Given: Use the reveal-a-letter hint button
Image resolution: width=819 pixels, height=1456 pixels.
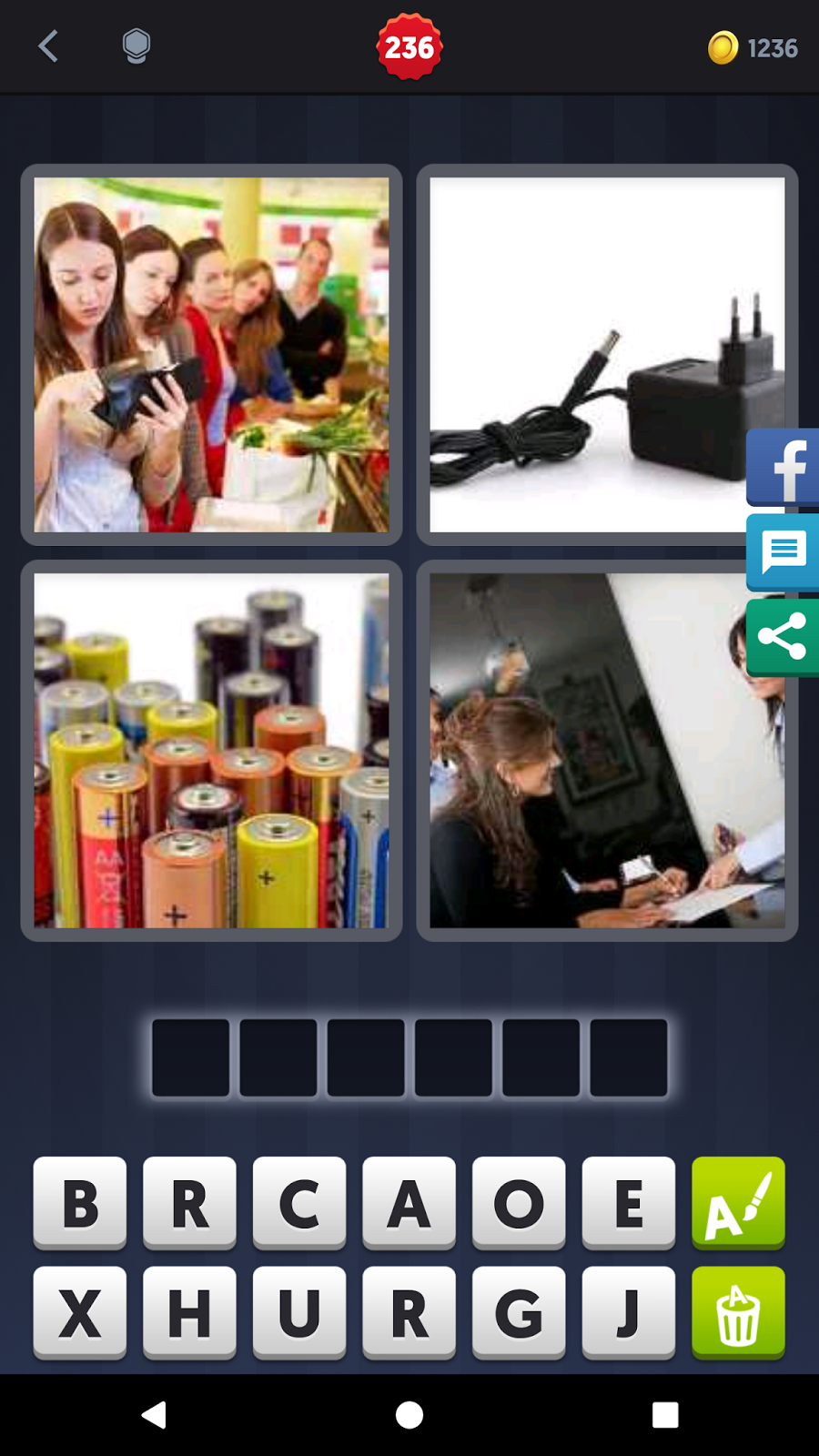Looking at the screenshot, I should coord(738,1202).
